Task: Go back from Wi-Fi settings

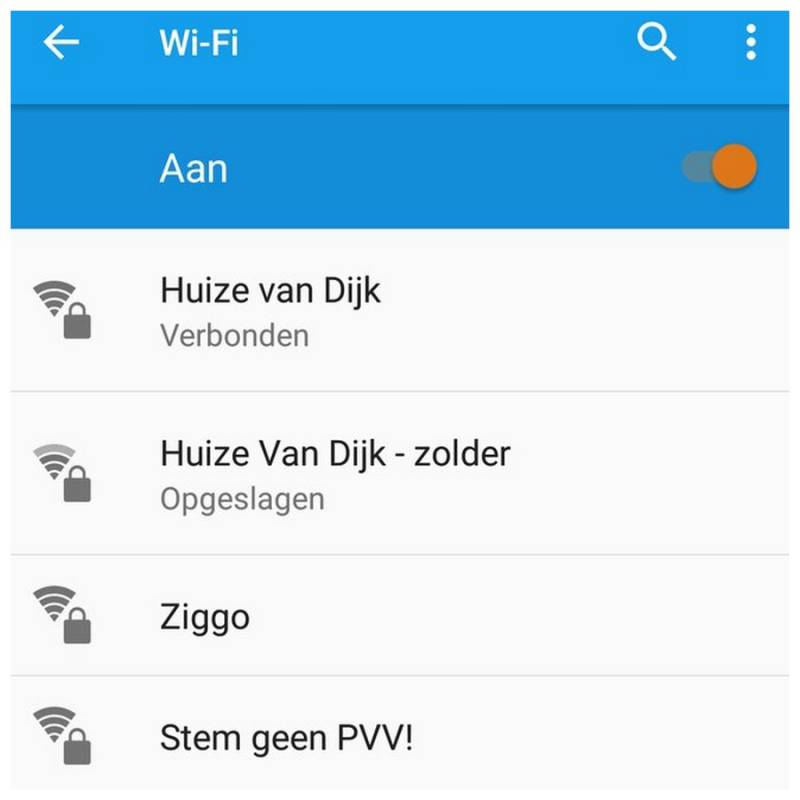Action: (62, 43)
